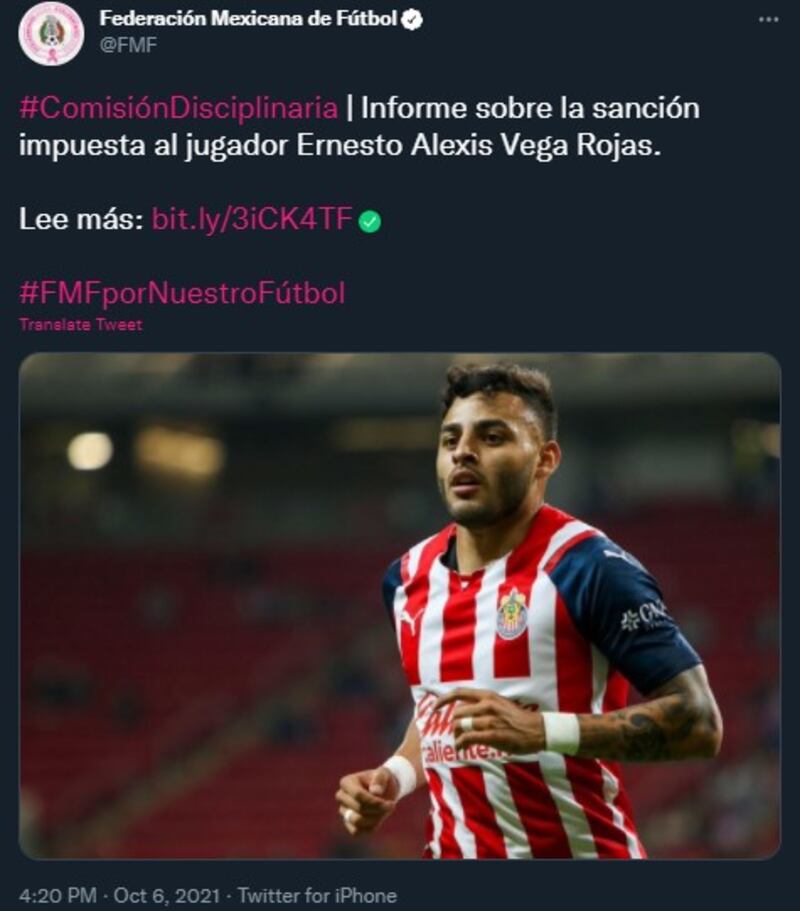View the attached player photo
800x911 pixels.
click(399, 605)
